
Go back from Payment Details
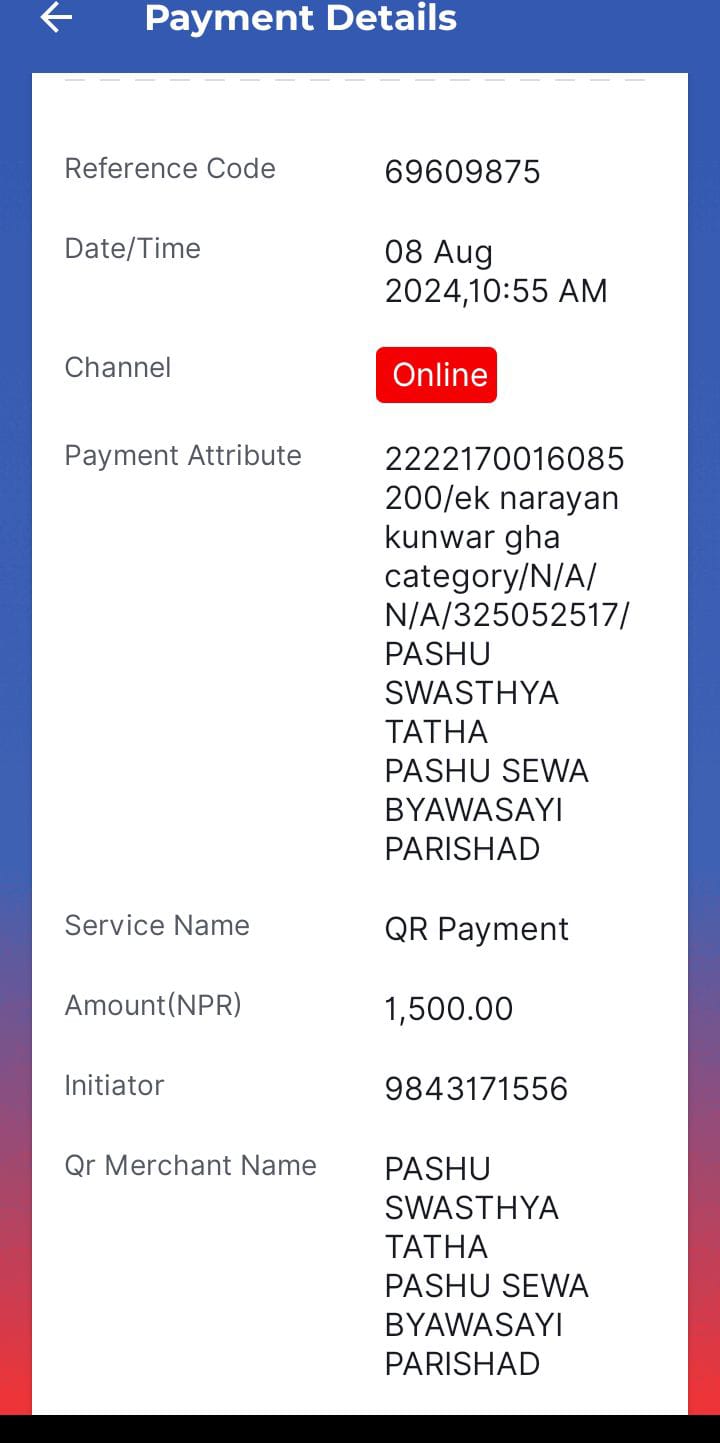(x=56, y=17)
